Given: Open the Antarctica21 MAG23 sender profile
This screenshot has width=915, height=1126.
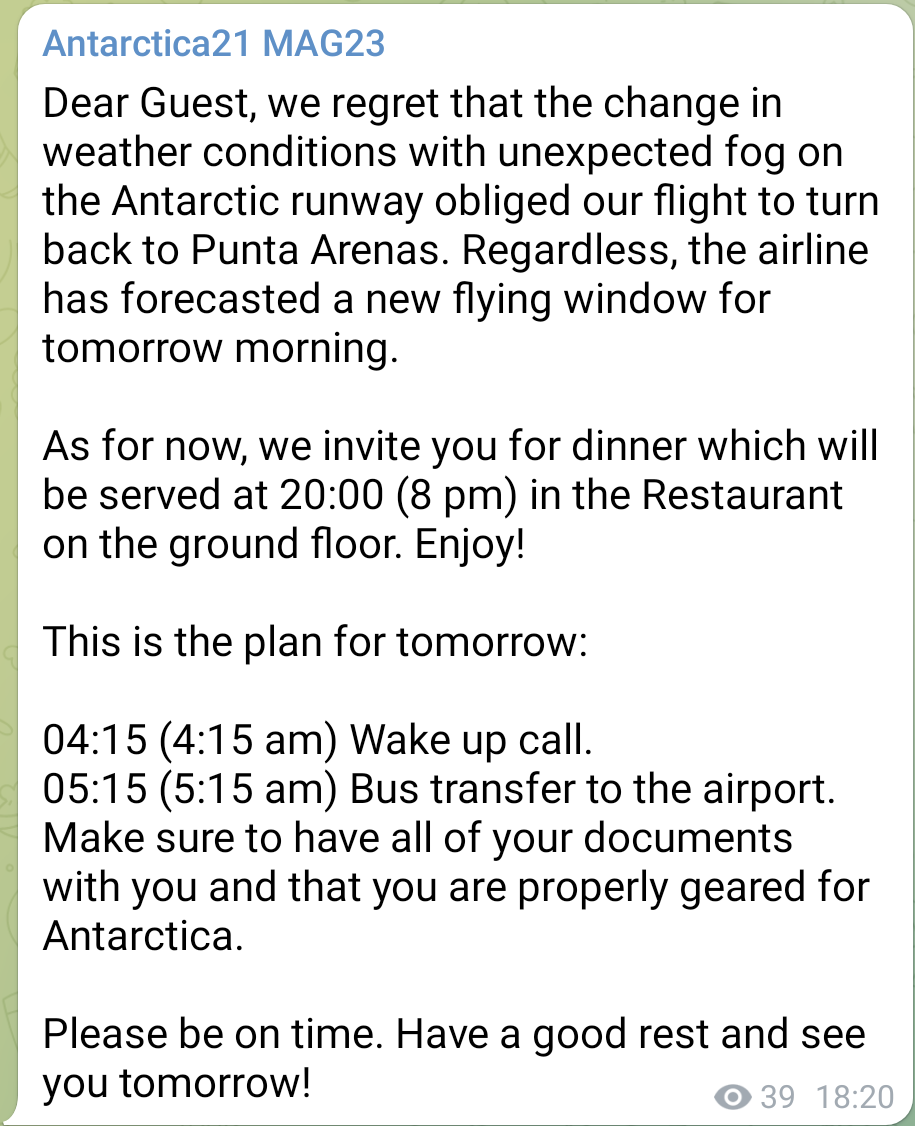Looking at the screenshot, I should (x=214, y=44).
